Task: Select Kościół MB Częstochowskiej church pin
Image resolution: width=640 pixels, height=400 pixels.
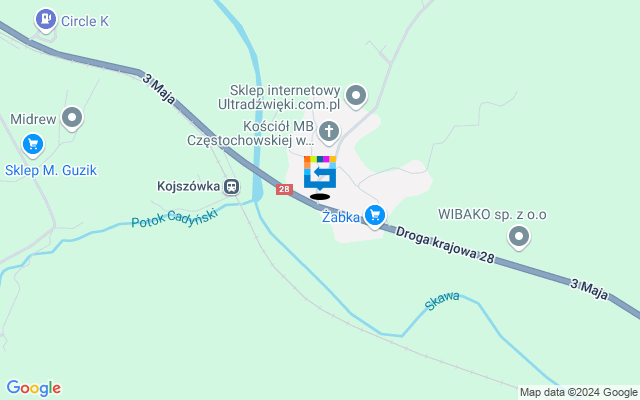Action: click(329, 132)
